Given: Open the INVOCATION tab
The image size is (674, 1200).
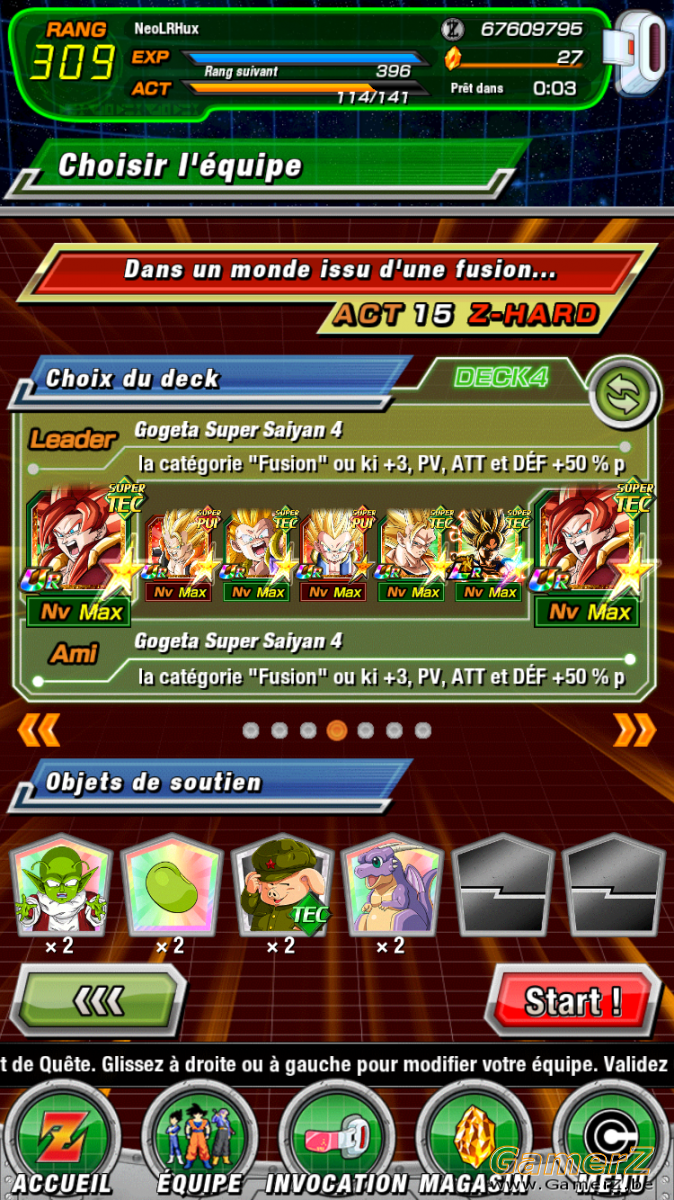Looking at the screenshot, I should pos(335,1141).
